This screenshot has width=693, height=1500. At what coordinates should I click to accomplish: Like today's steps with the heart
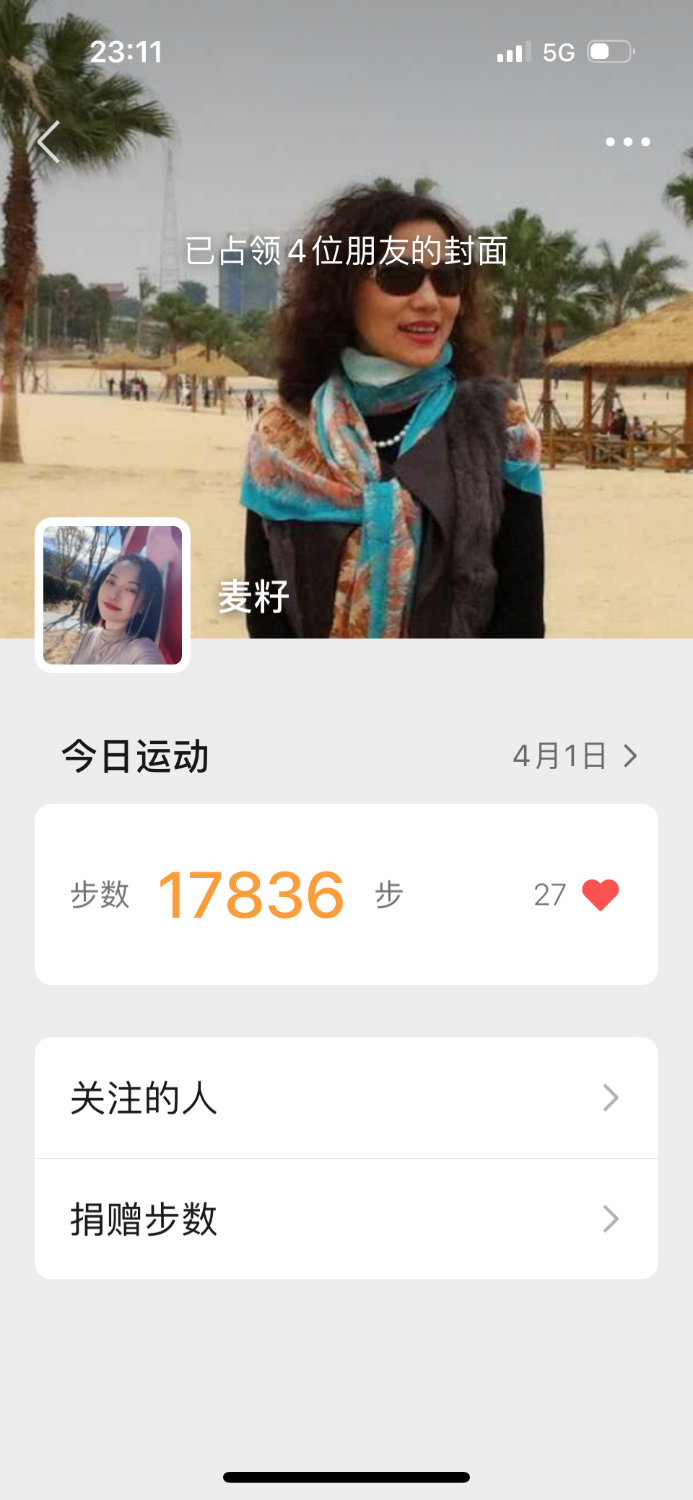(x=600, y=894)
